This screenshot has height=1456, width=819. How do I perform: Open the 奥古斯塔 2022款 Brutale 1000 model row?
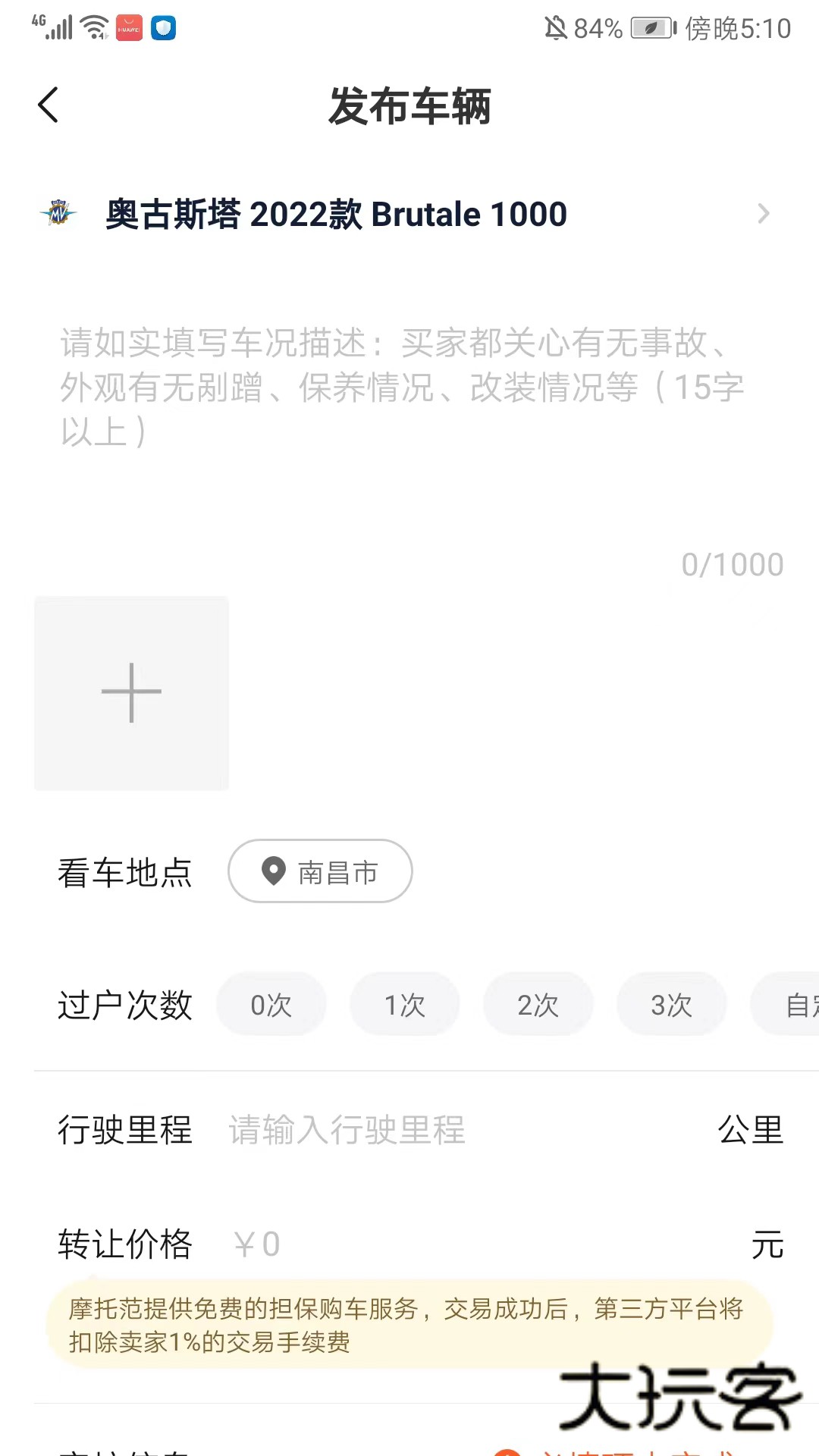pos(409,215)
